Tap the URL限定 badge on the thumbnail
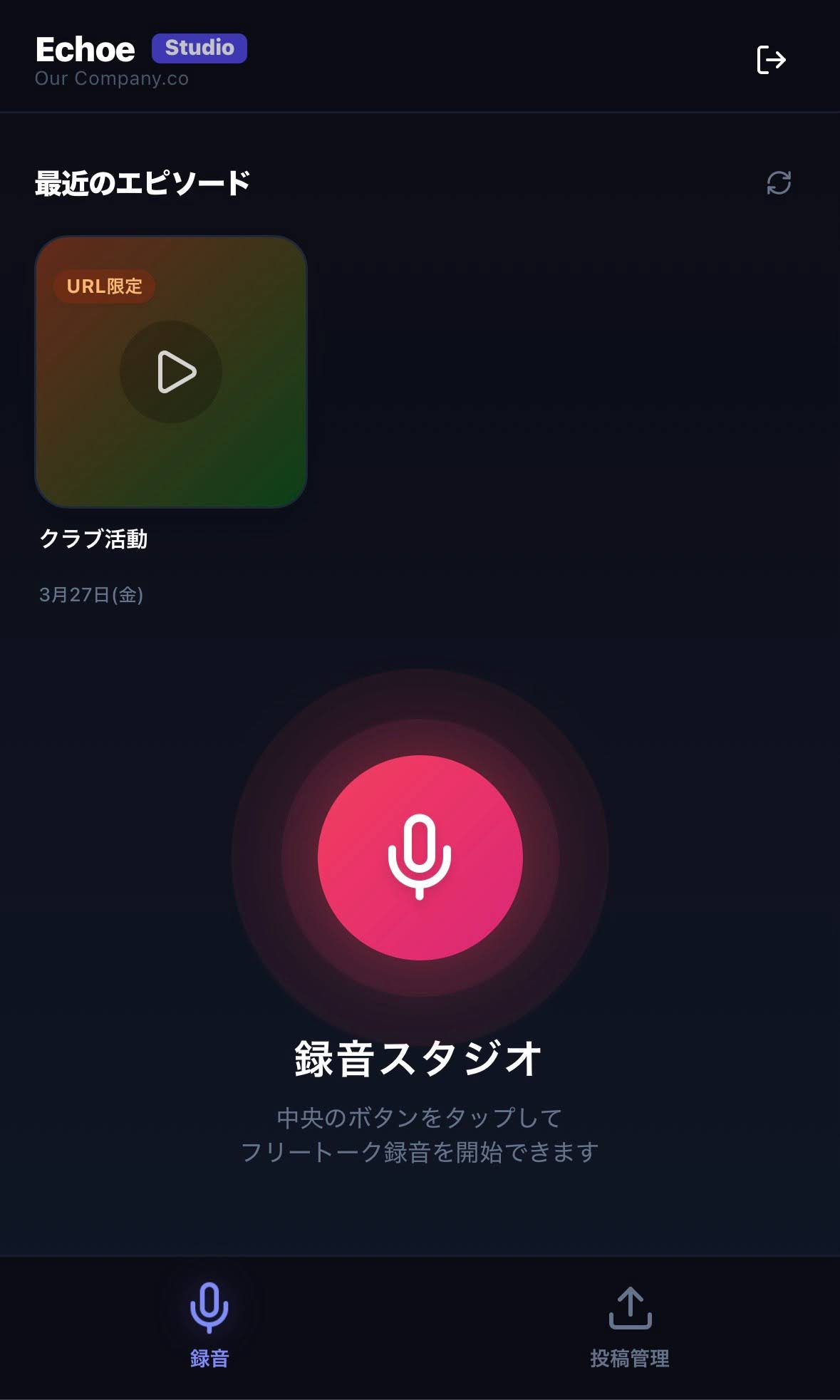The width and height of the screenshot is (840, 1400). [105, 286]
